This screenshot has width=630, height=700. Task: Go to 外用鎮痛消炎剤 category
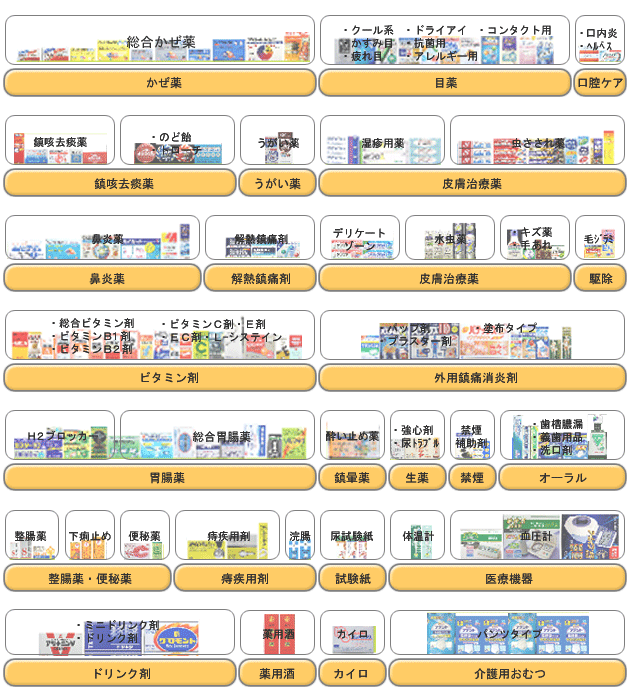[472, 378]
